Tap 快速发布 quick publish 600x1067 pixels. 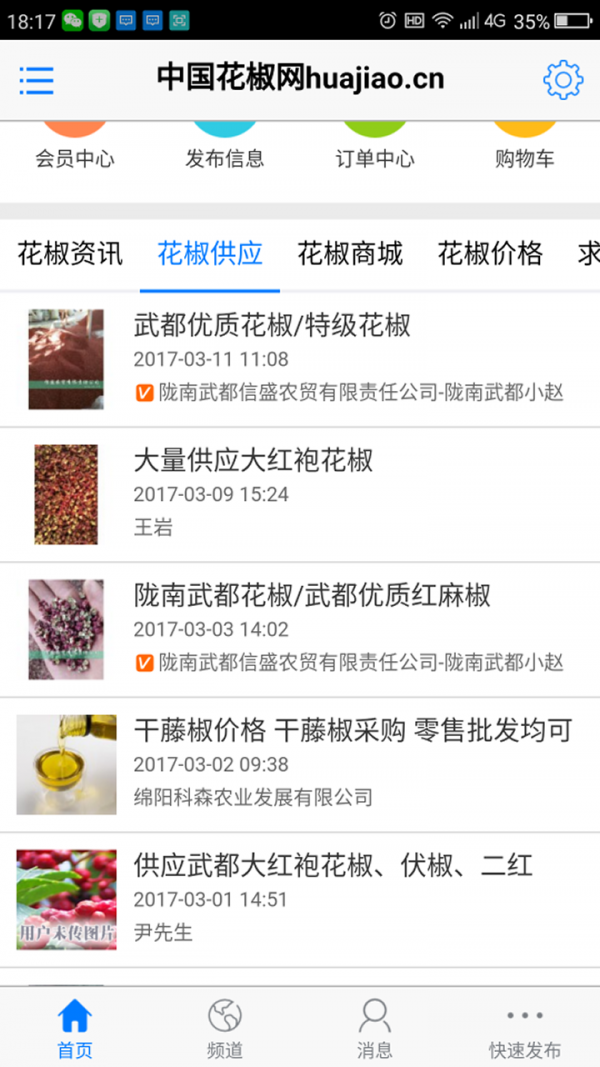point(525,1028)
